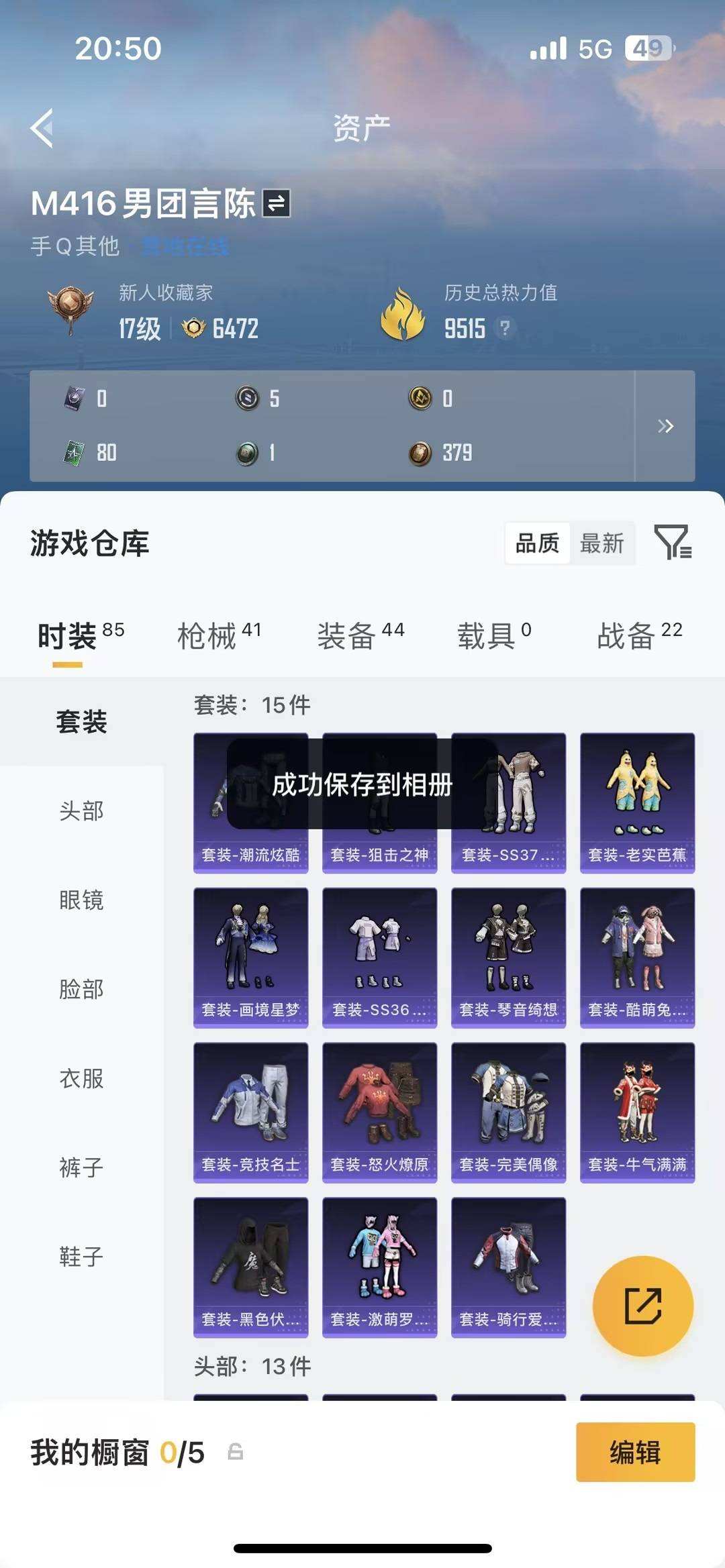The height and width of the screenshot is (1568, 725).
Task: Select 鞋子 in the side category list
Action: tap(81, 1256)
